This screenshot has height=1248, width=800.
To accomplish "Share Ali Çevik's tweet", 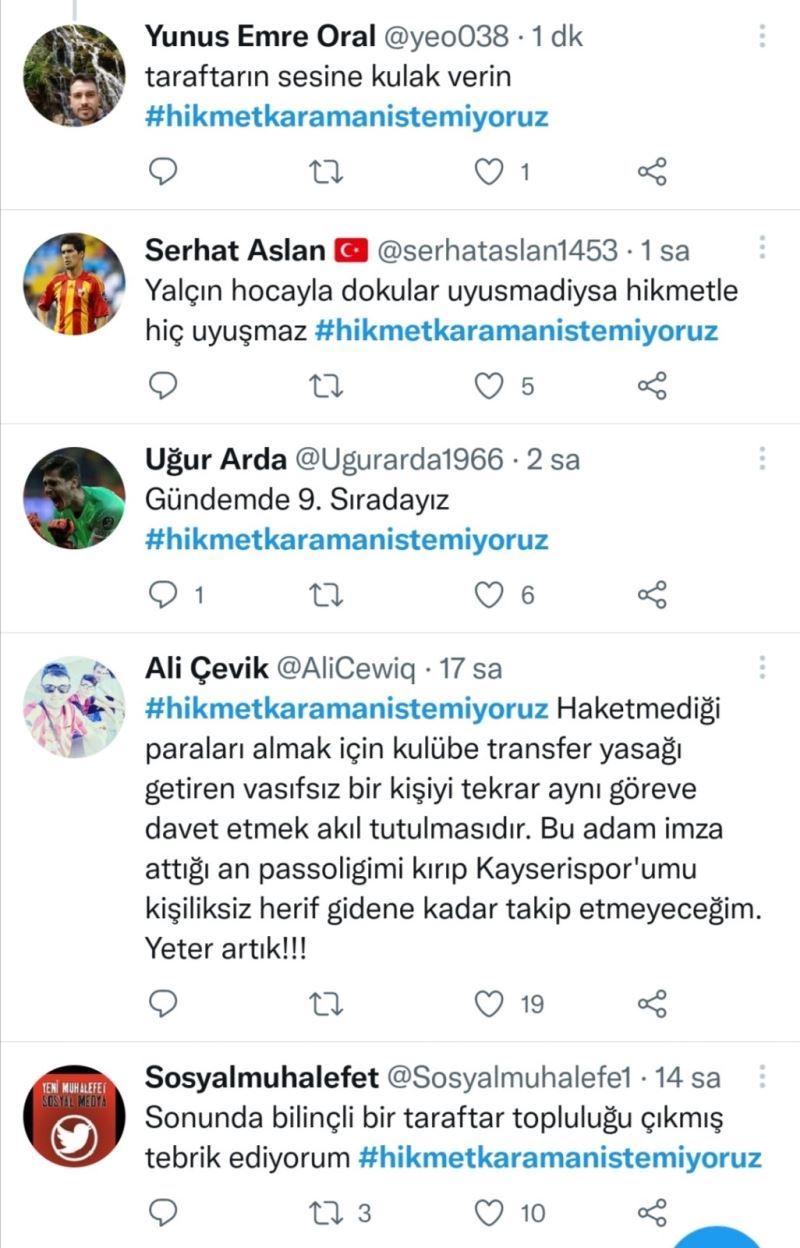I will tap(652, 1003).
